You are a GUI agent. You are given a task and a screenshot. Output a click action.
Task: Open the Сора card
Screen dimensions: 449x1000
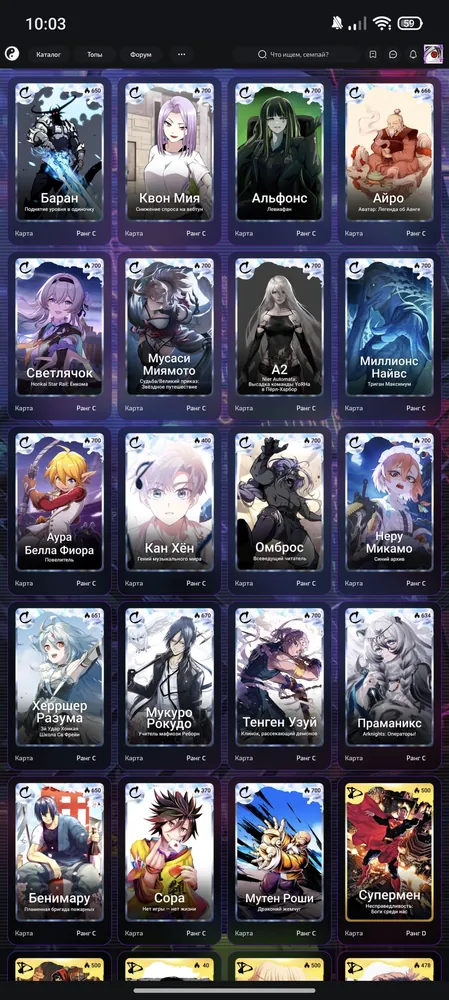coord(169,861)
